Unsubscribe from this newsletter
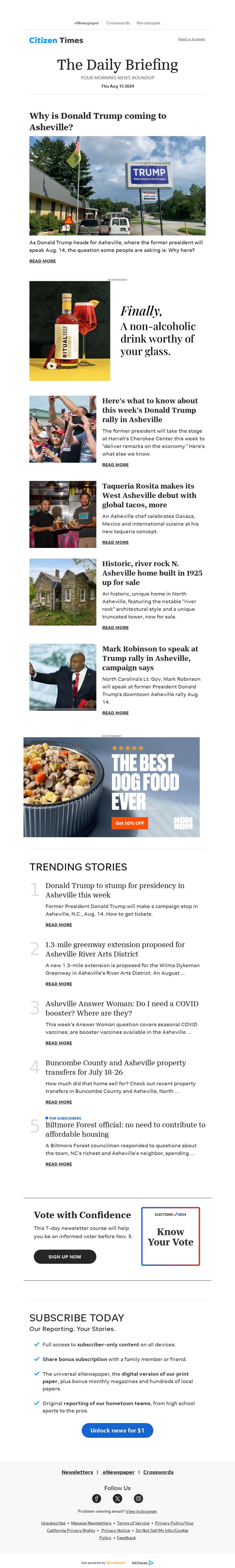This screenshot has height=1568, width=235. [53, 1522]
